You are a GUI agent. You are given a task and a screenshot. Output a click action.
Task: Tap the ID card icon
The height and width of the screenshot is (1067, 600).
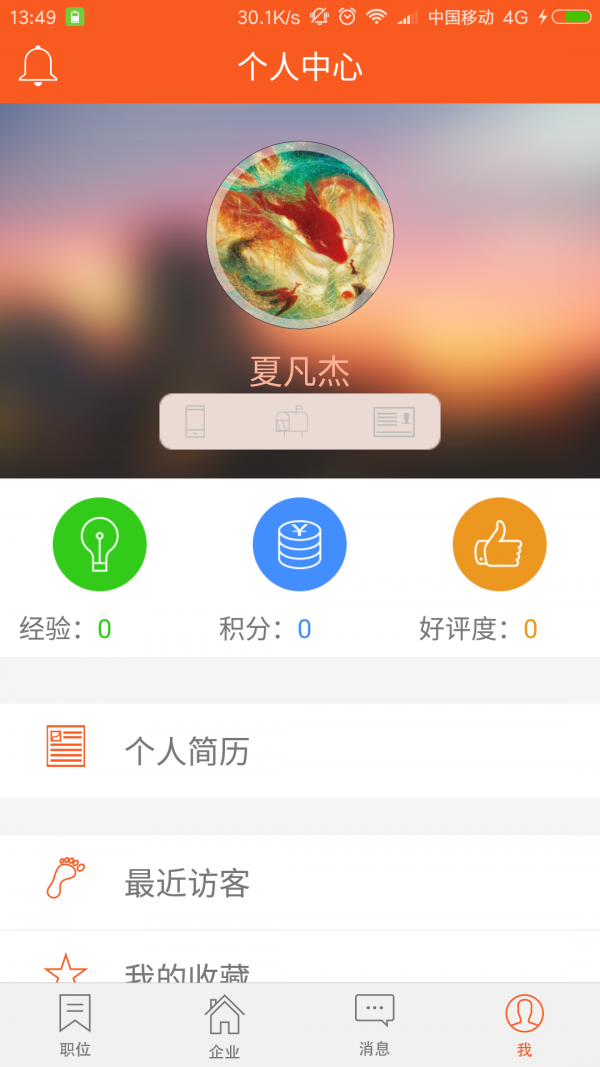(x=393, y=421)
